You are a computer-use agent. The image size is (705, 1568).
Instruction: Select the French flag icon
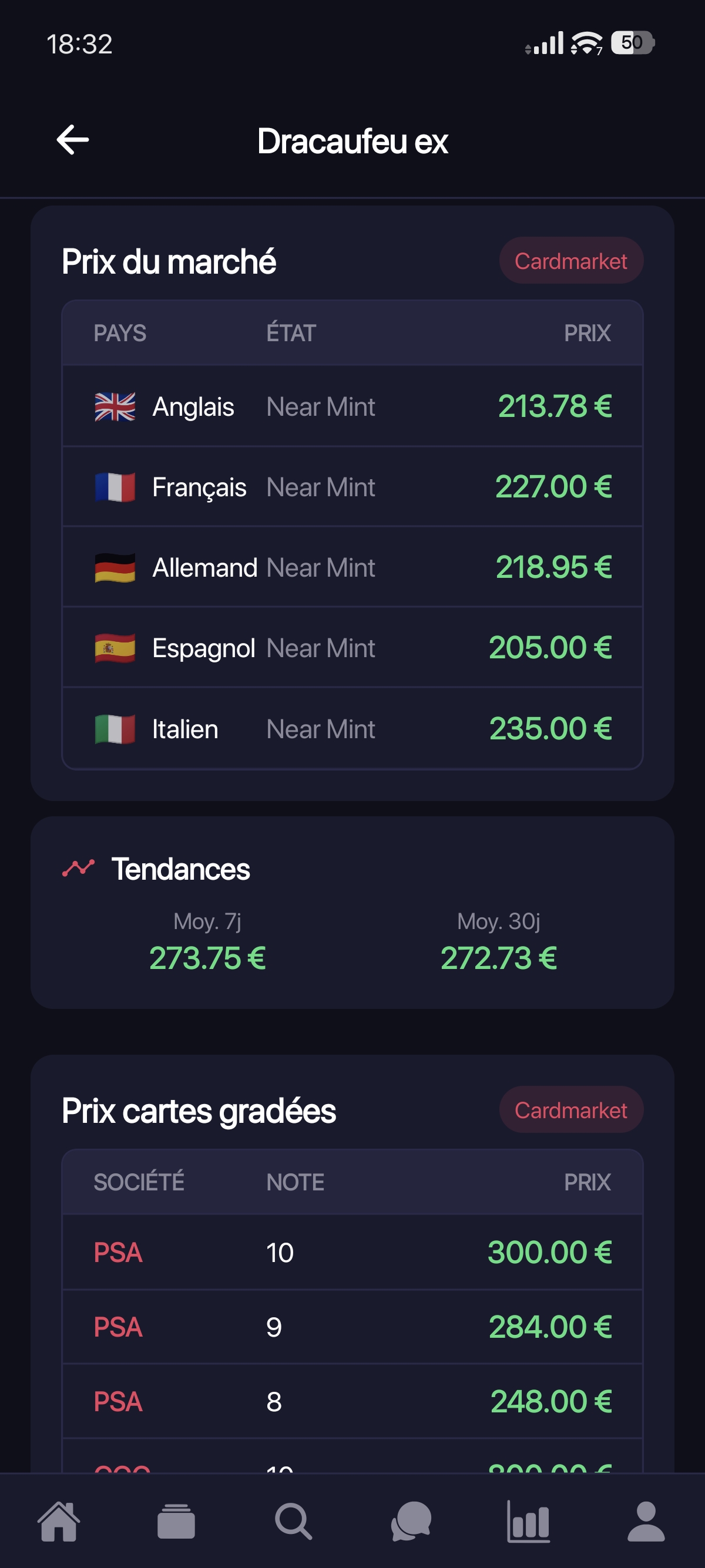[x=116, y=486]
